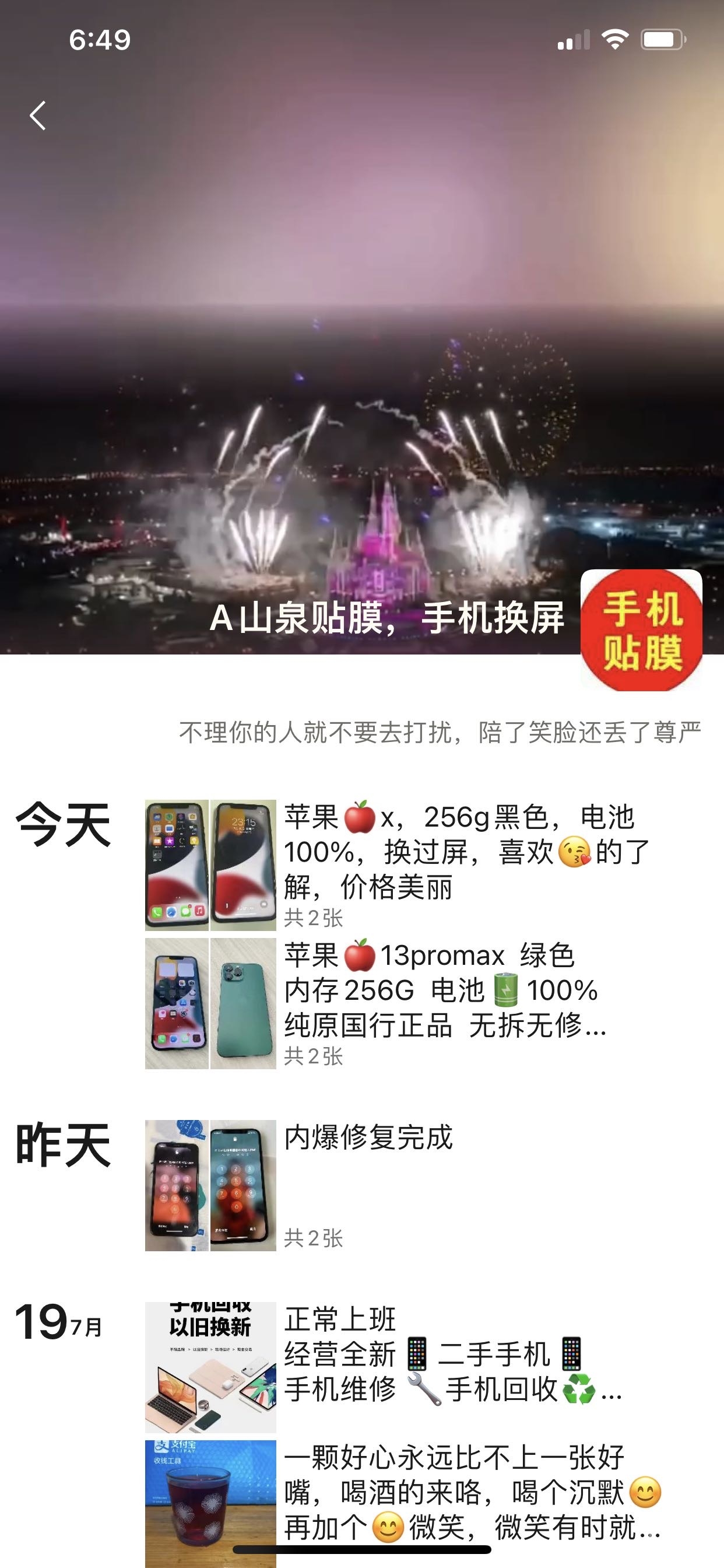Open the red 手机贴膜 profile avatar
724x1568 pixels.
click(x=641, y=630)
